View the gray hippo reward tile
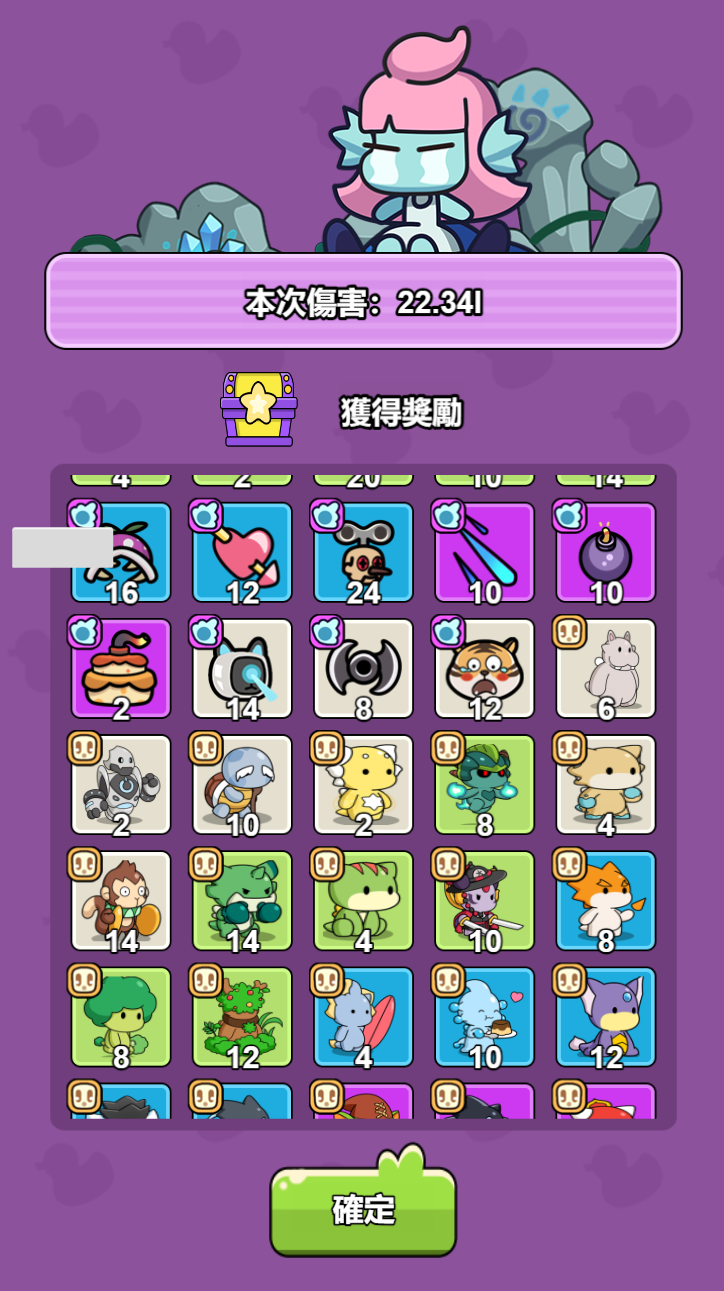Screen dimensions: 724x1291 pyautogui.click(x=605, y=668)
